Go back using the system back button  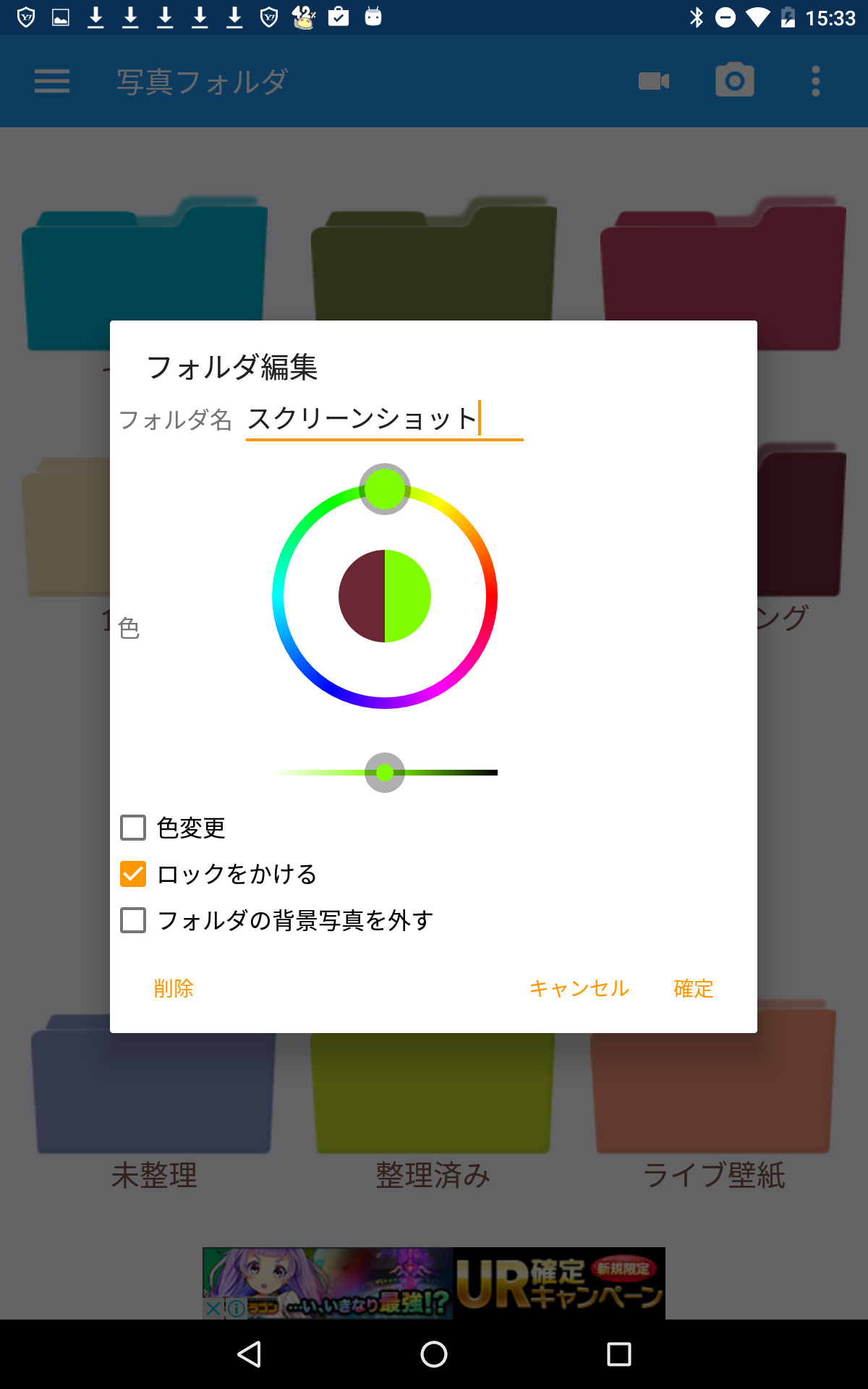tap(250, 1354)
